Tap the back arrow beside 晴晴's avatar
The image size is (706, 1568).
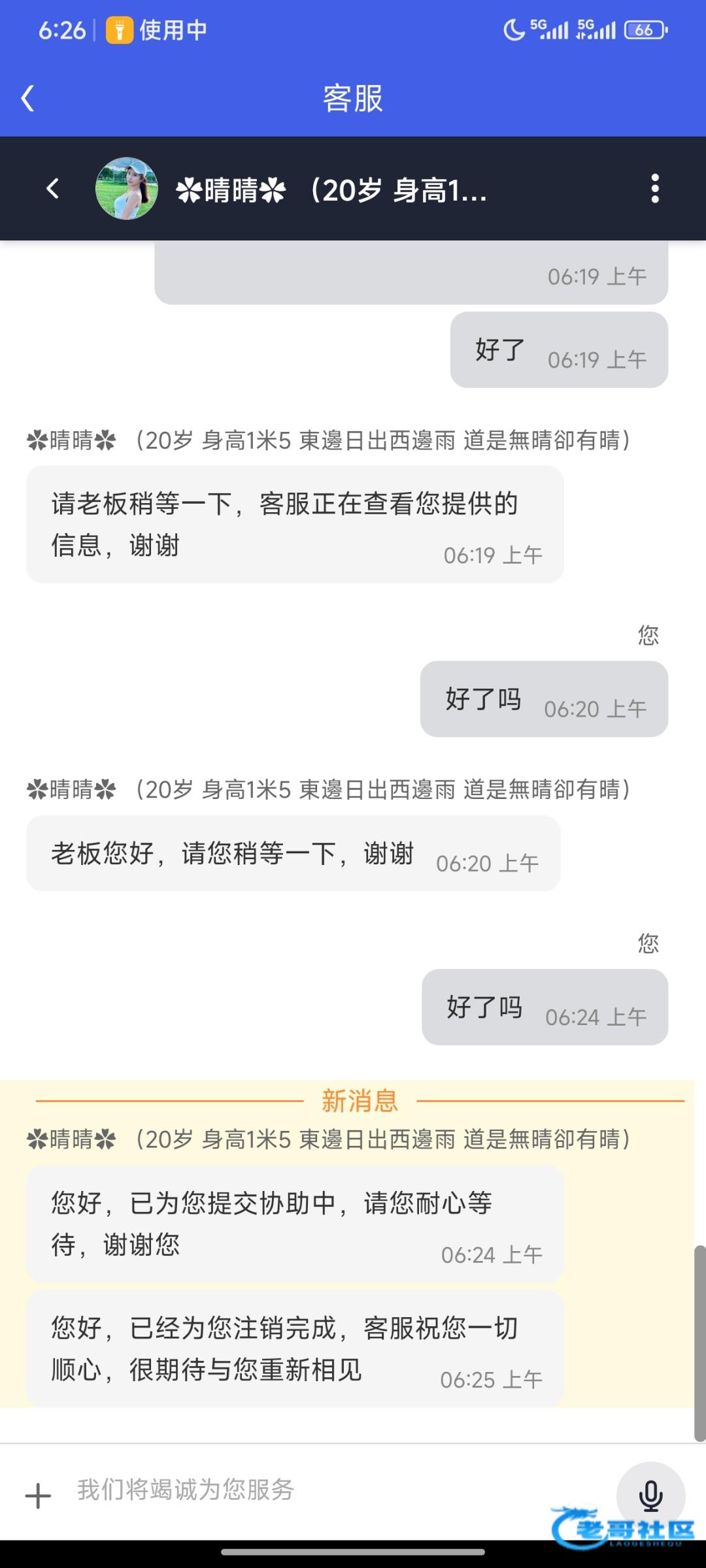[x=53, y=189]
